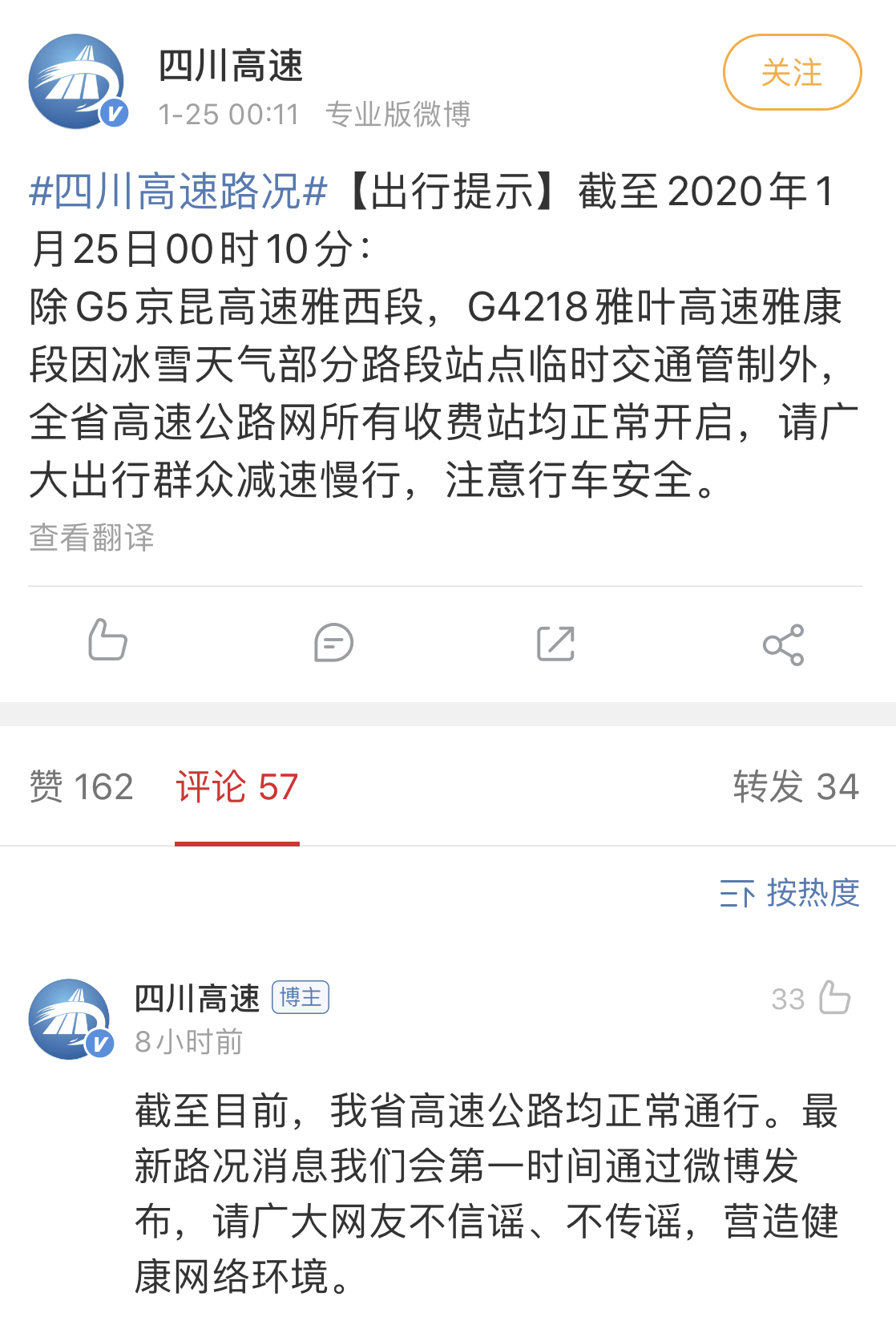Select the 评论 57 tab
Viewport: 896px width, 1325px height.
coord(236,787)
